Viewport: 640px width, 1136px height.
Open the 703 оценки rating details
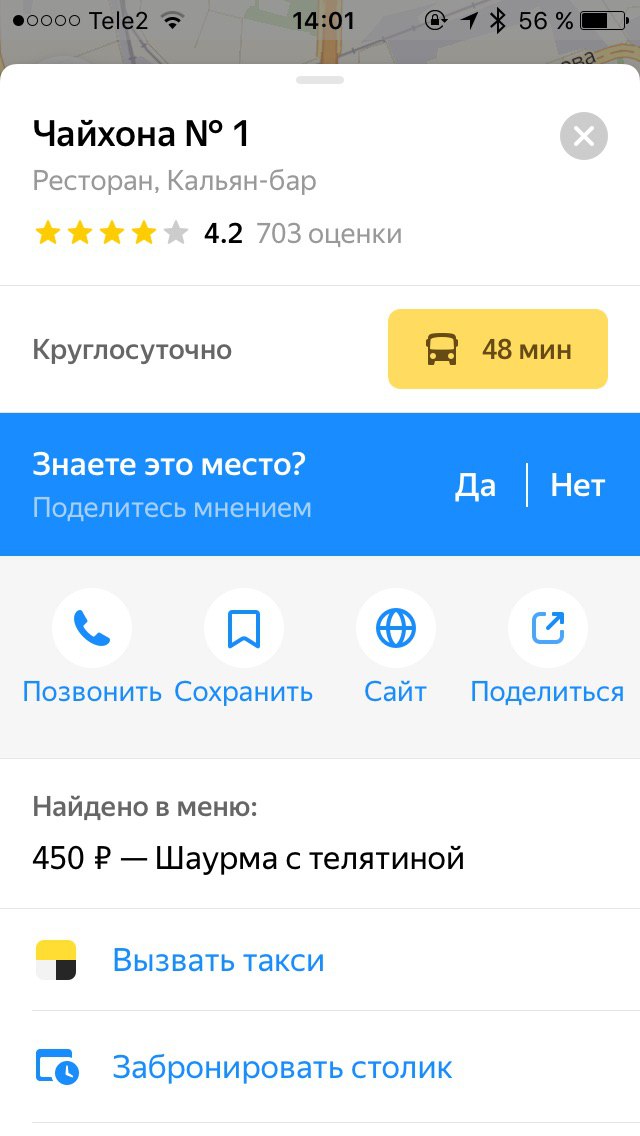pos(329,234)
